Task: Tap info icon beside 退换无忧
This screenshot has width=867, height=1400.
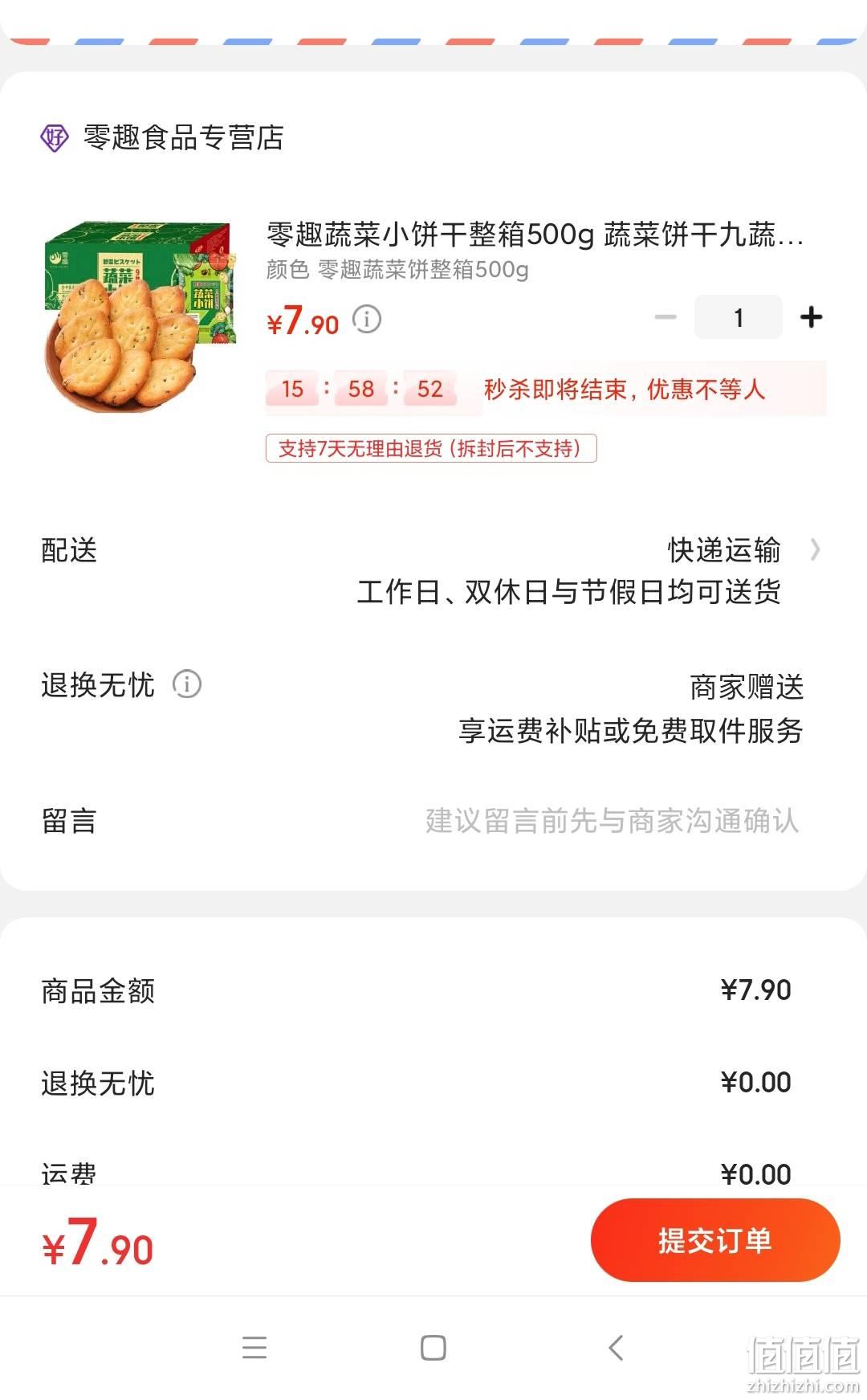Action: [x=187, y=684]
